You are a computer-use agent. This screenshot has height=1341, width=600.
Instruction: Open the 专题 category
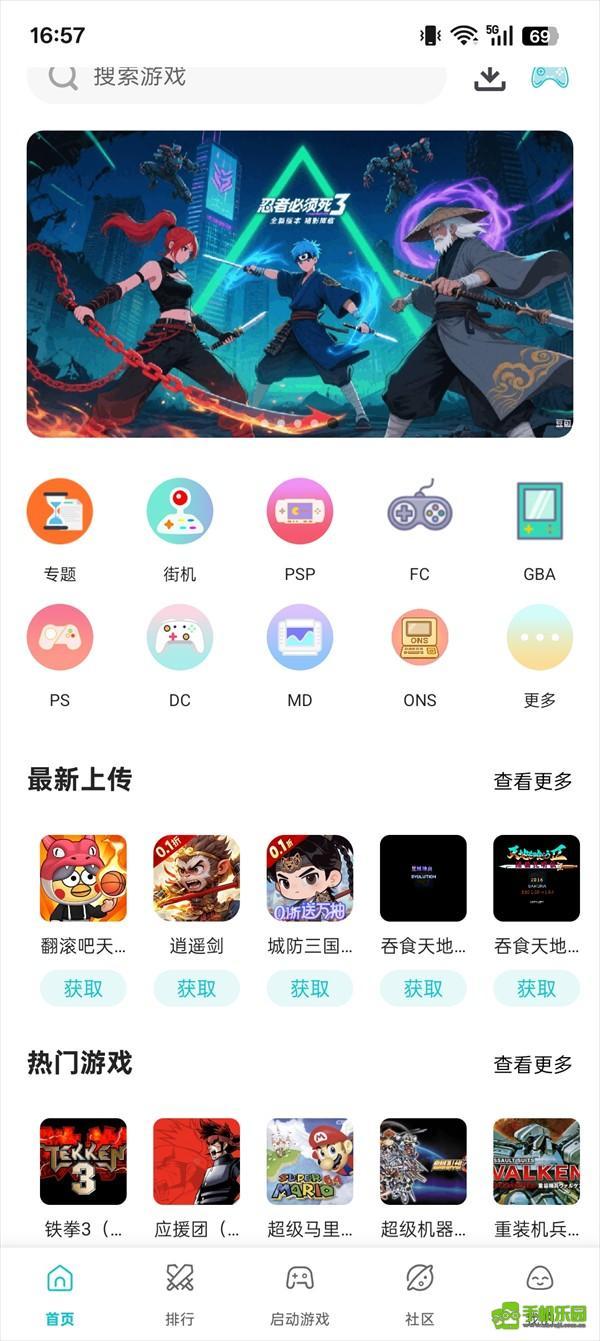click(x=60, y=512)
